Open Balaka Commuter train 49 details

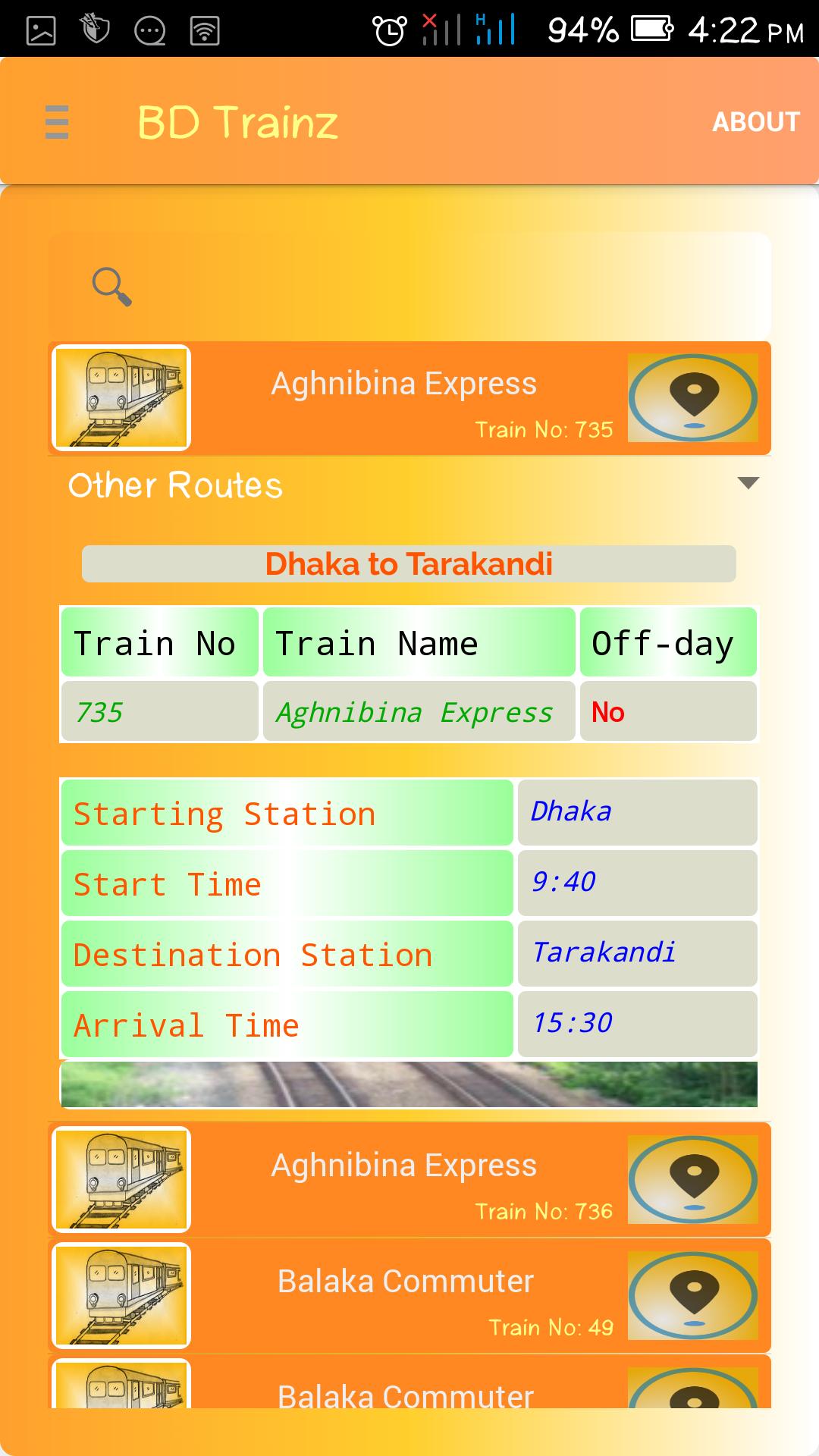click(405, 1296)
